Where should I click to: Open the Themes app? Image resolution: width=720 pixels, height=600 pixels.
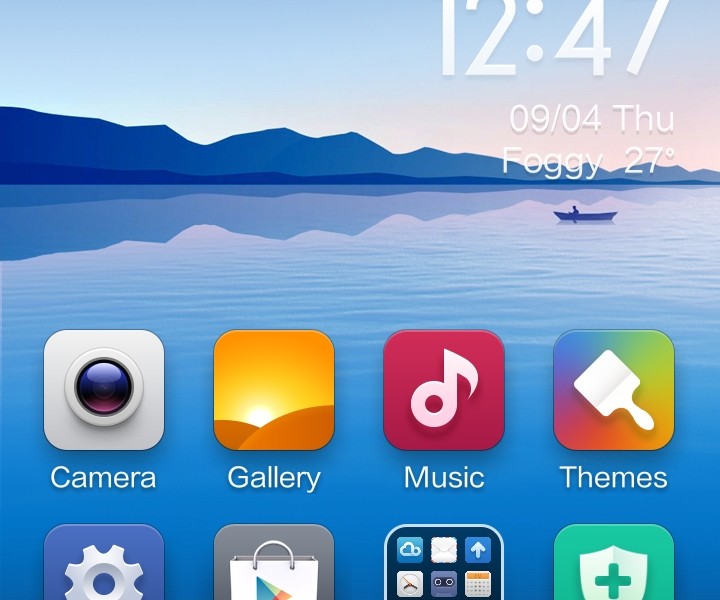coord(614,390)
